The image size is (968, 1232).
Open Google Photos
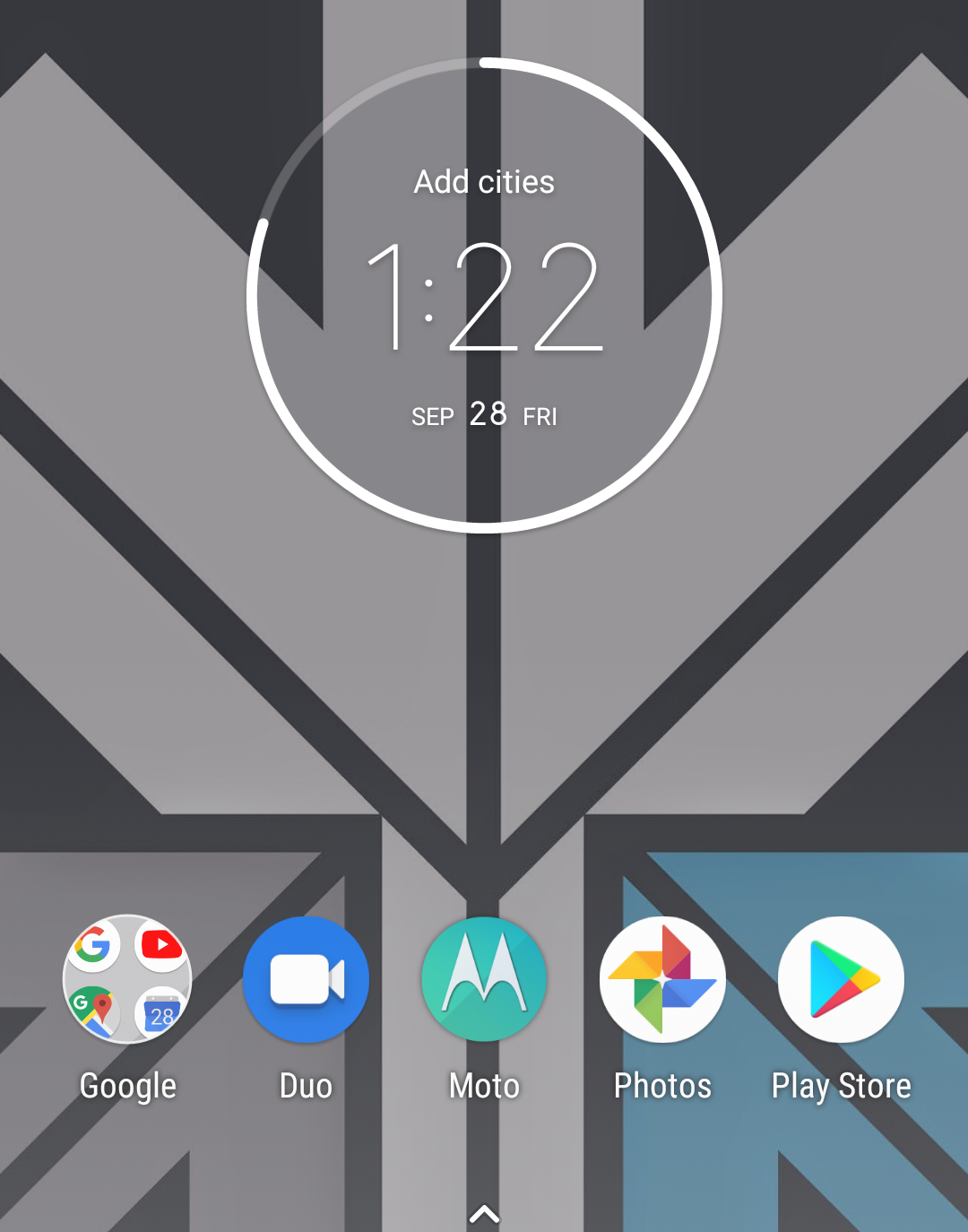(x=662, y=979)
